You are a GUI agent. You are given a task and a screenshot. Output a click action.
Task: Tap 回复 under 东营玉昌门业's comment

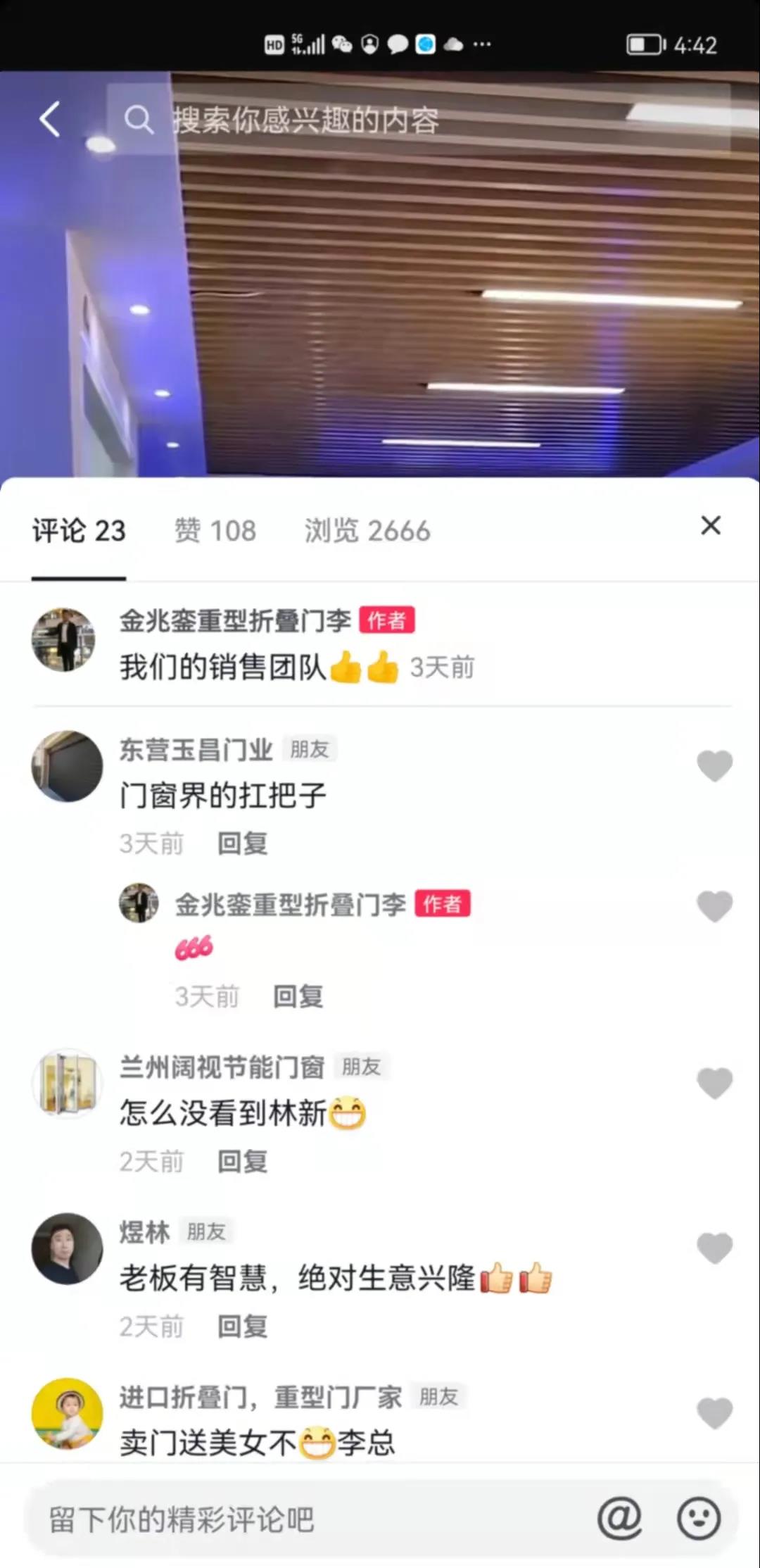pyautogui.click(x=241, y=843)
